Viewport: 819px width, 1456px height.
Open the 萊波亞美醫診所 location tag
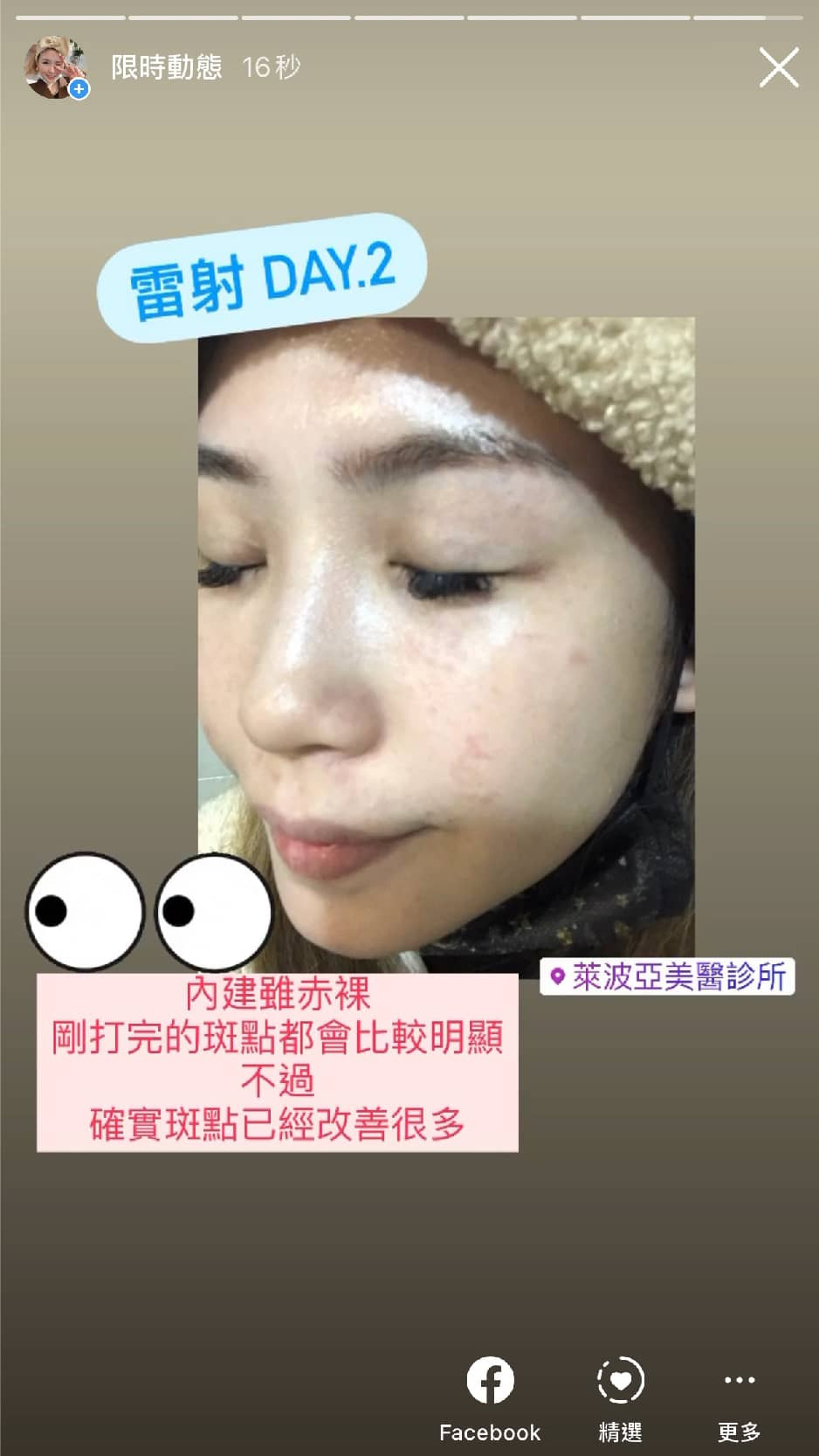pyautogui.click(x=667, y=976)
